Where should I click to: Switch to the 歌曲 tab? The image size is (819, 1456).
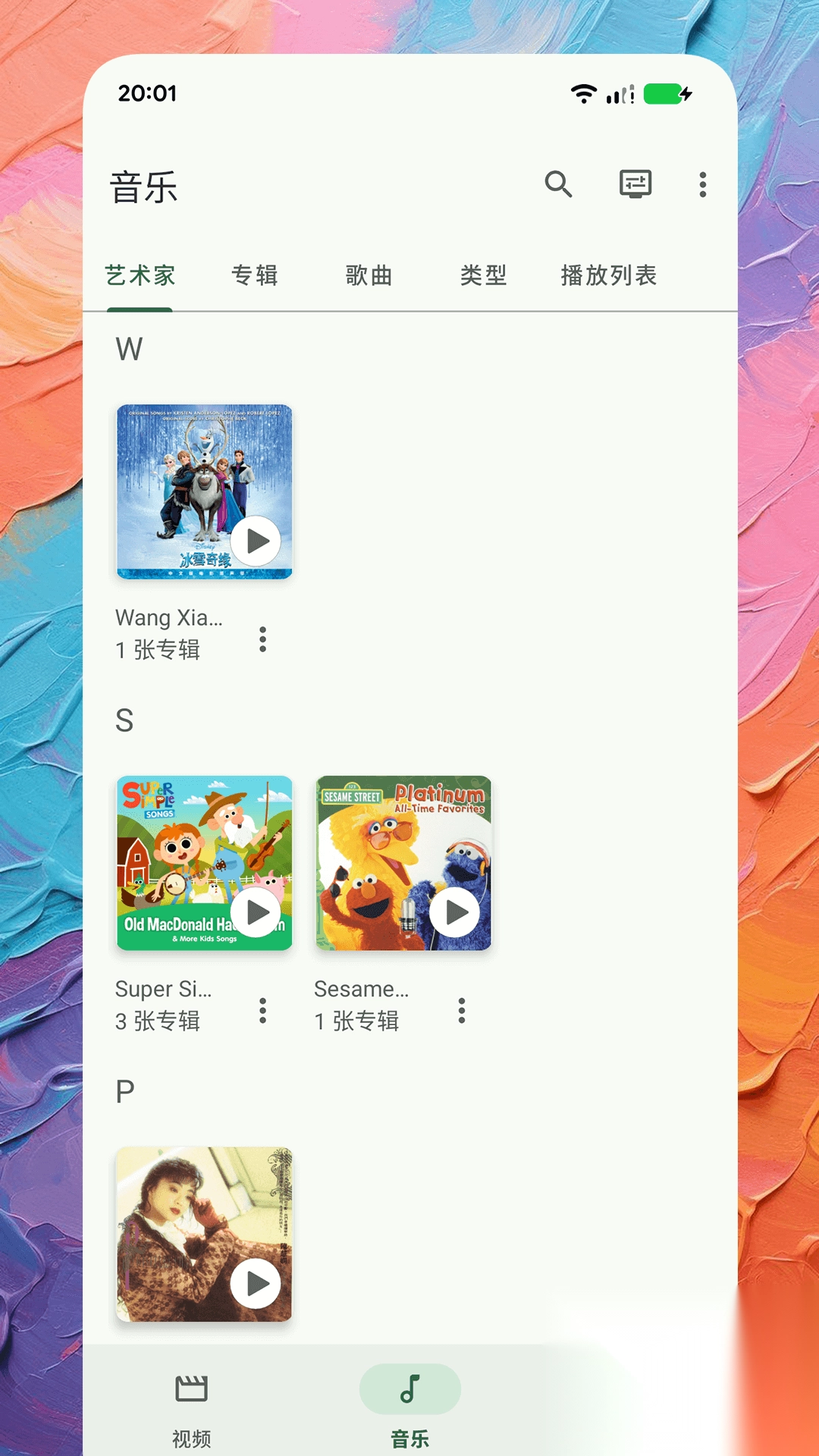point(369,275)
